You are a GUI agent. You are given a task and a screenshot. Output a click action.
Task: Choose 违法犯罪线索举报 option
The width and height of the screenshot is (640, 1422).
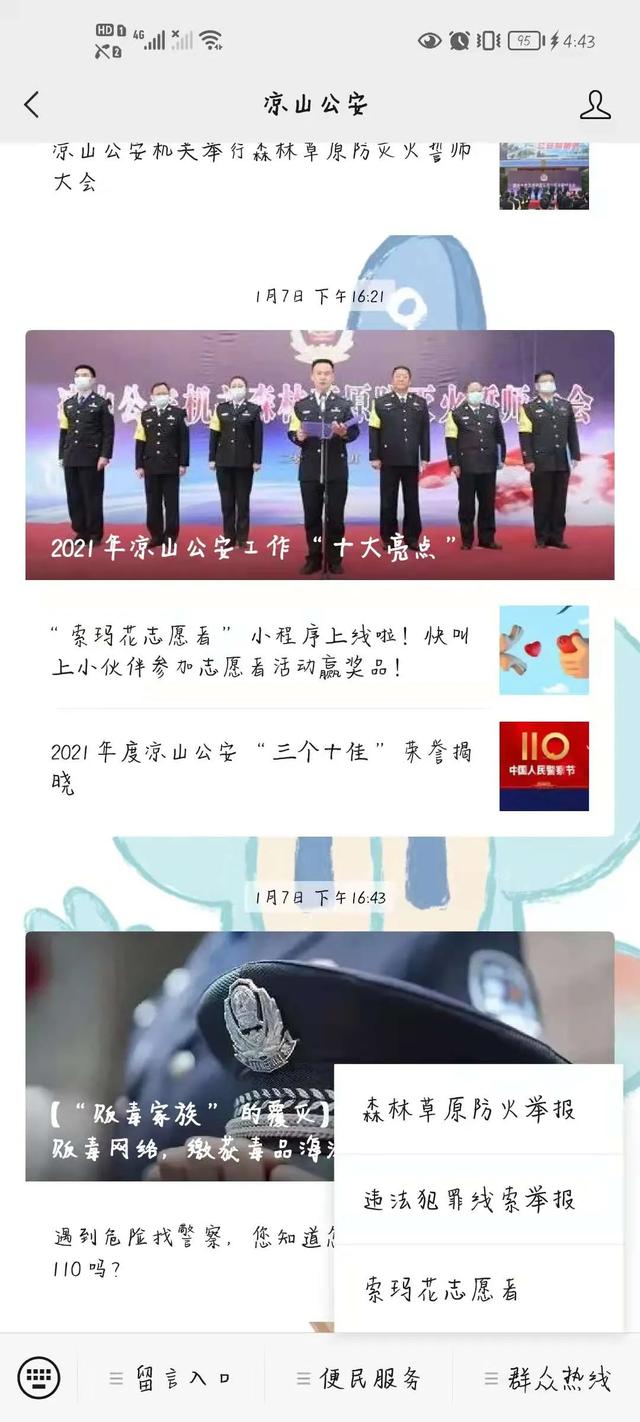[x=470, y=1199]
